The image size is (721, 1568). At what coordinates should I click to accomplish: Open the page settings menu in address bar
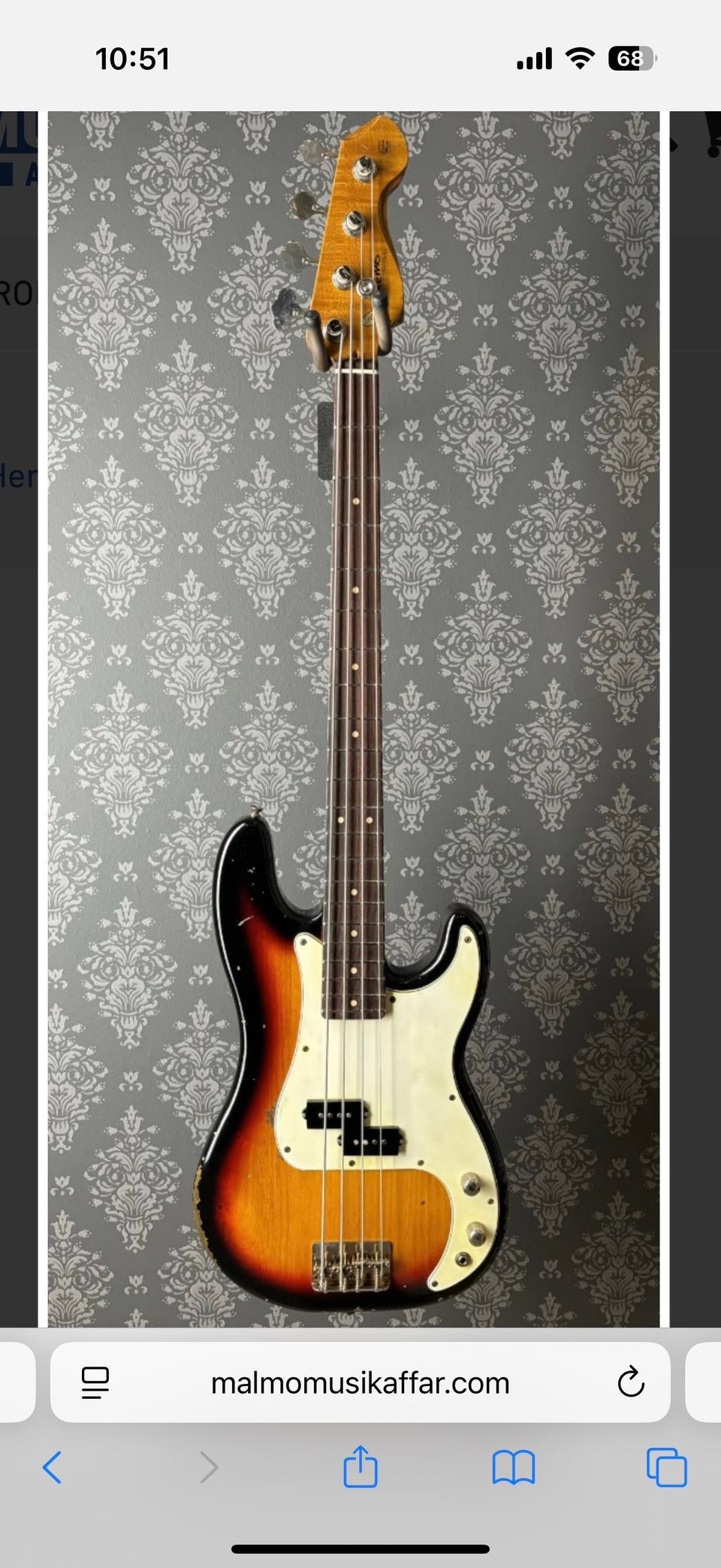tap(95, 1383)
